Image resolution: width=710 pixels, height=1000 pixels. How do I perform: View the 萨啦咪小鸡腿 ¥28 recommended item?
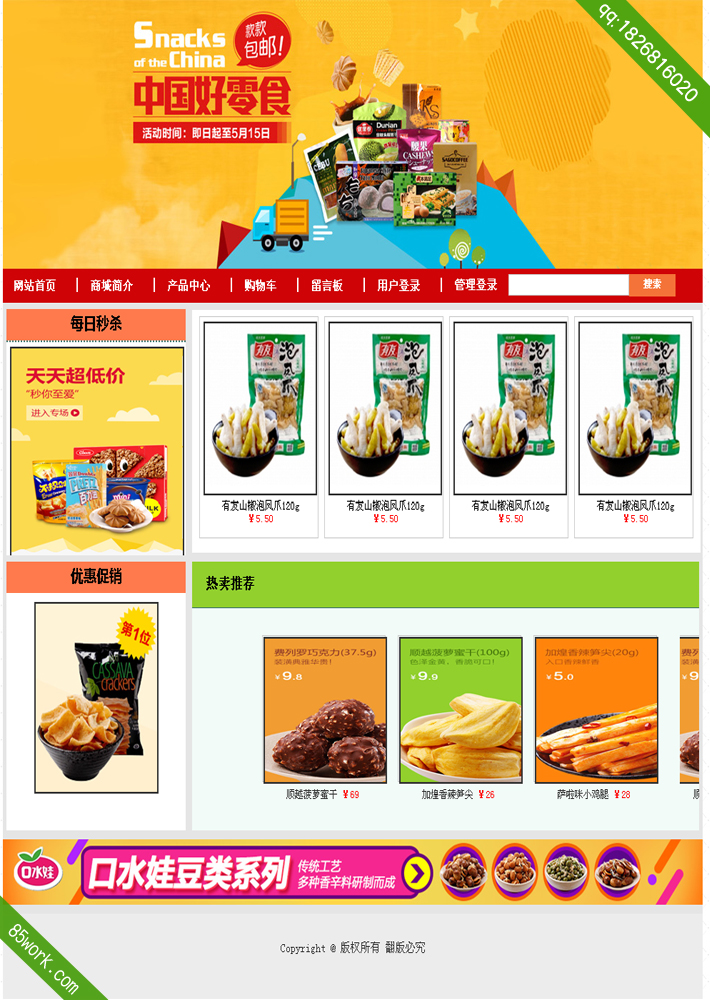click(596, 710)
